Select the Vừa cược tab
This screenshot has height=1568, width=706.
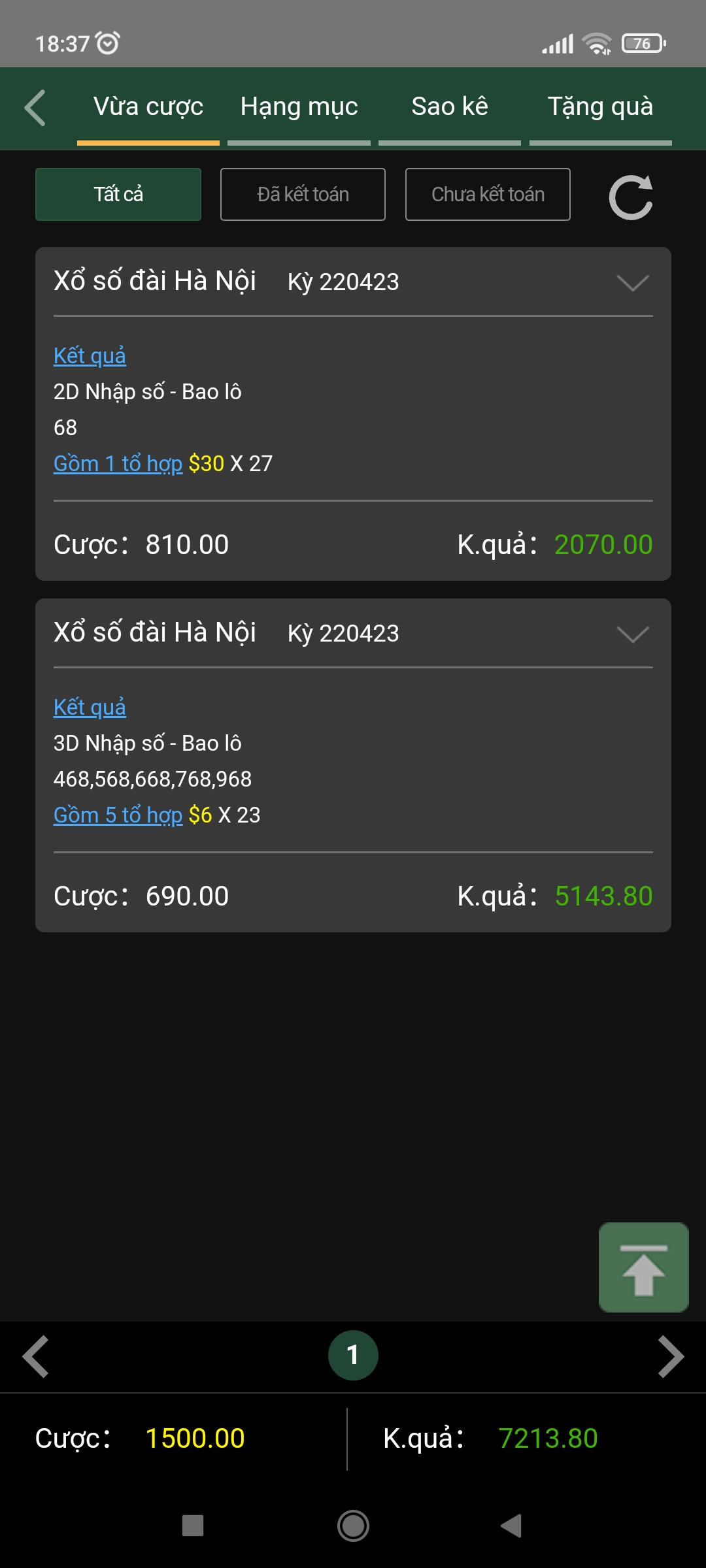[148, 108]
